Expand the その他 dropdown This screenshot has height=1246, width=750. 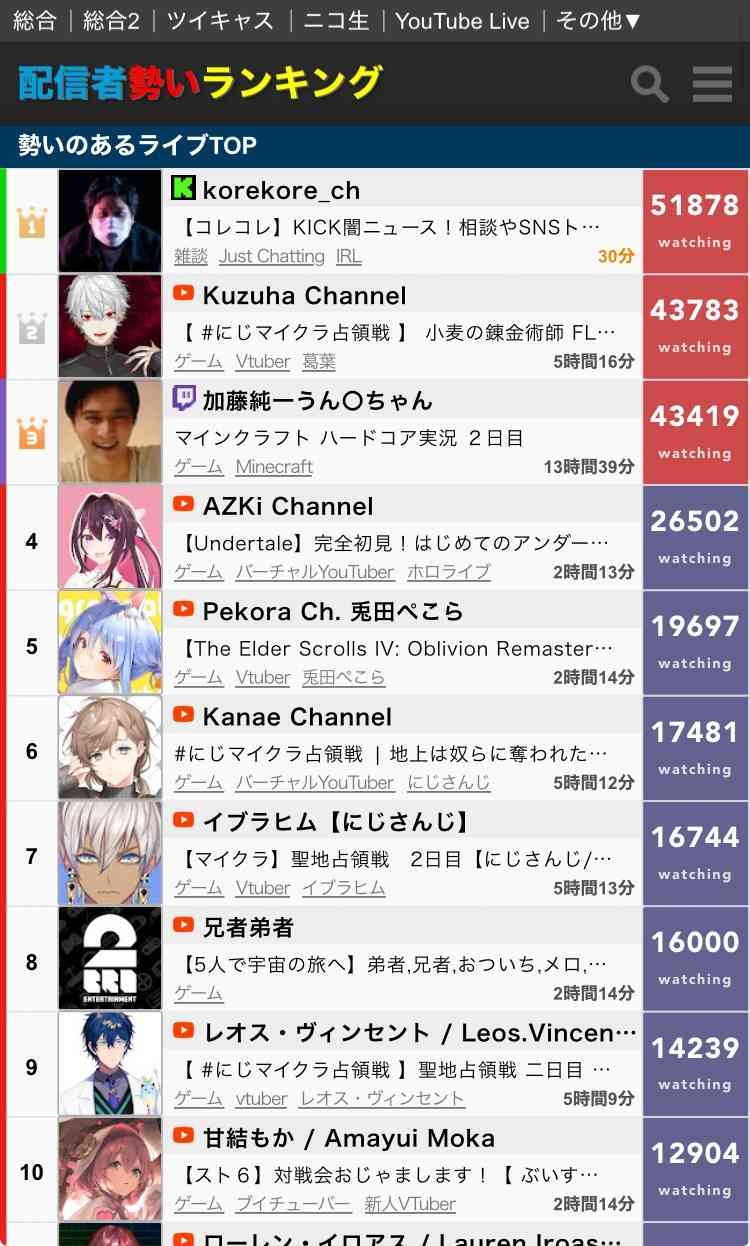pyautogui.click(x=598, y=21)
